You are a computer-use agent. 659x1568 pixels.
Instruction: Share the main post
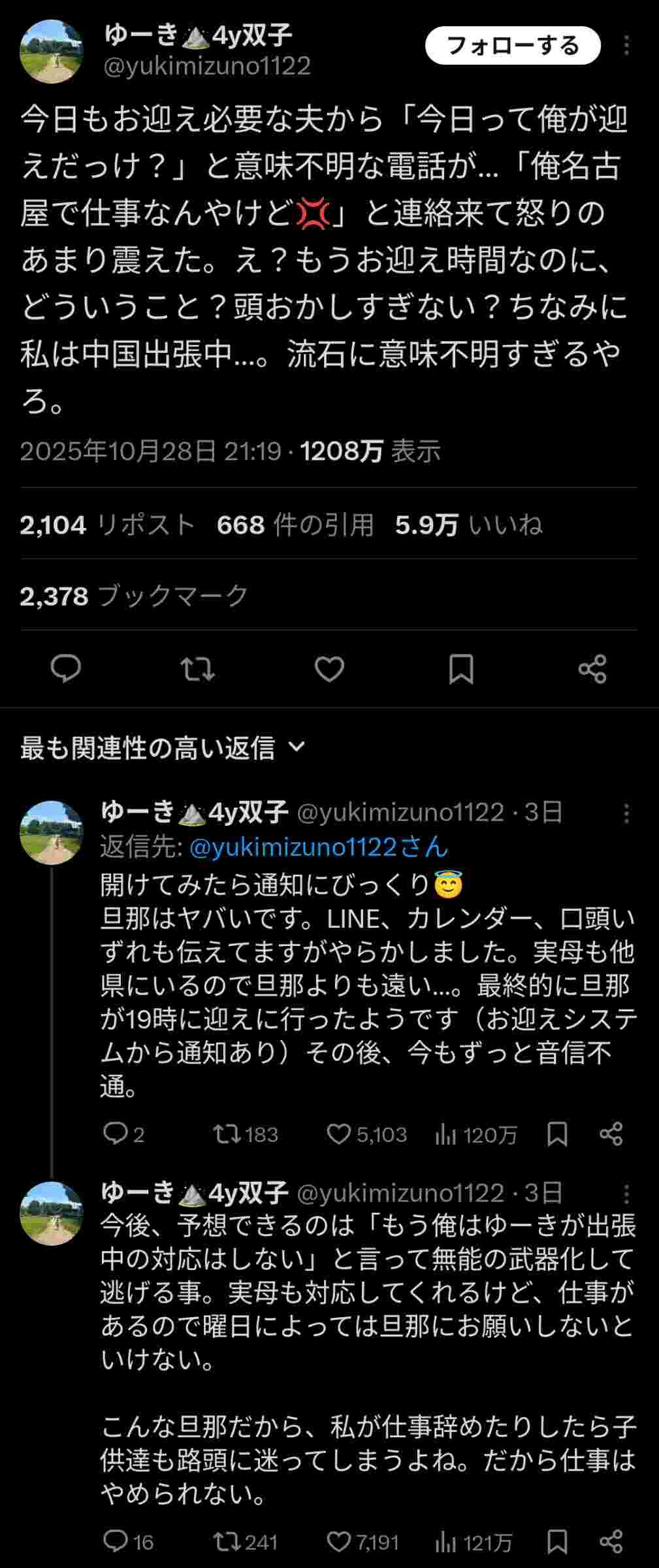click(592, 669)
